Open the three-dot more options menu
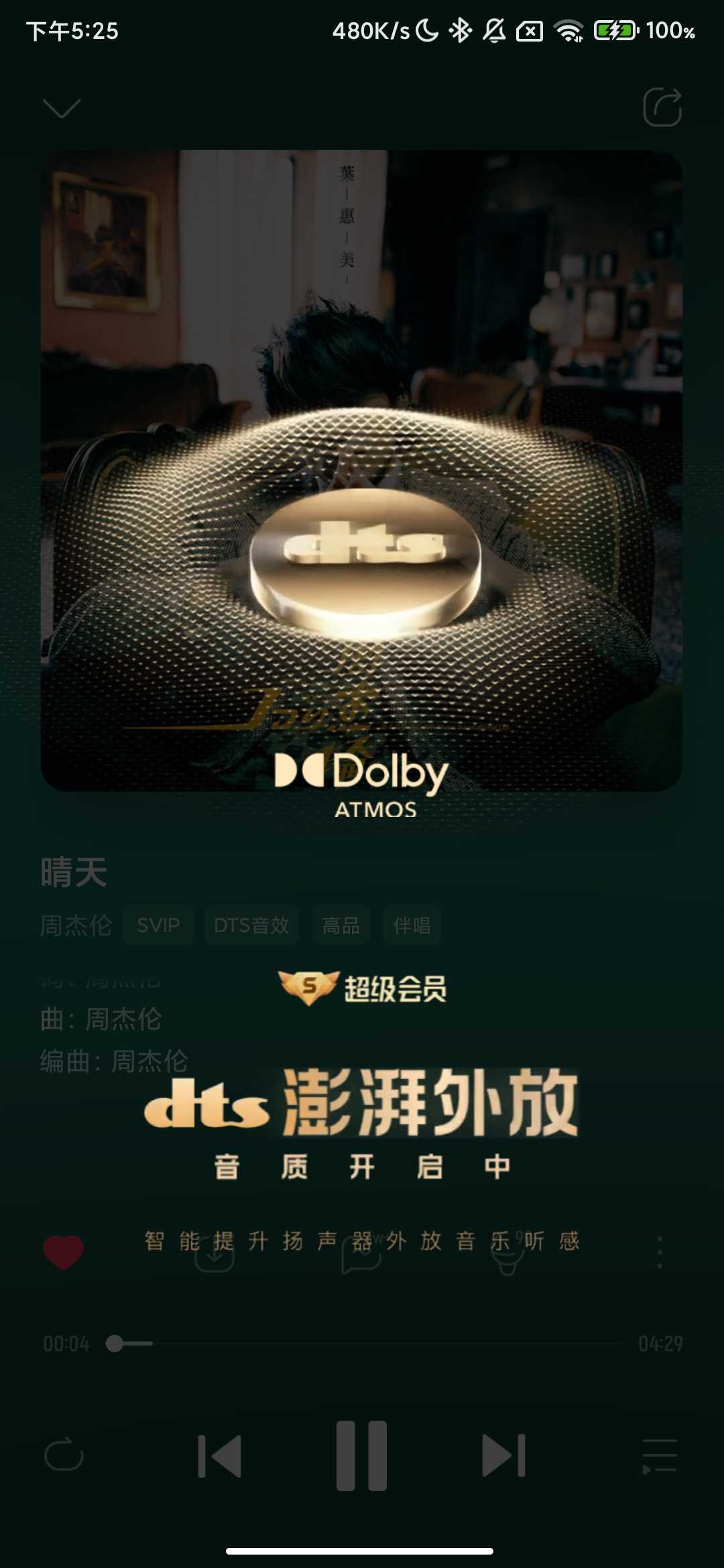The width and height of the screenshot is (724, 1568). [660, 1252]
